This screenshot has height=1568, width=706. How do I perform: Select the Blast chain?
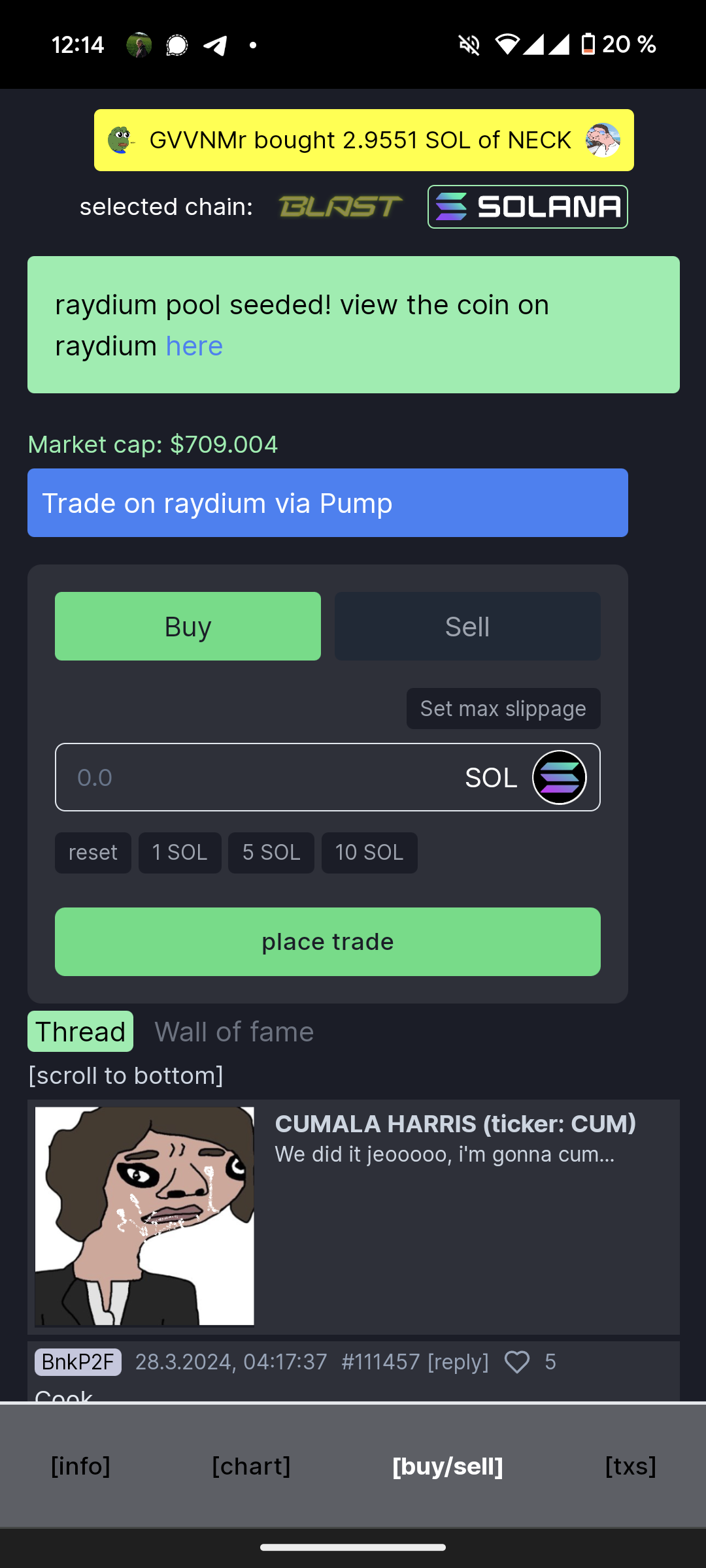pyautogui.click(x=340, y=207)
